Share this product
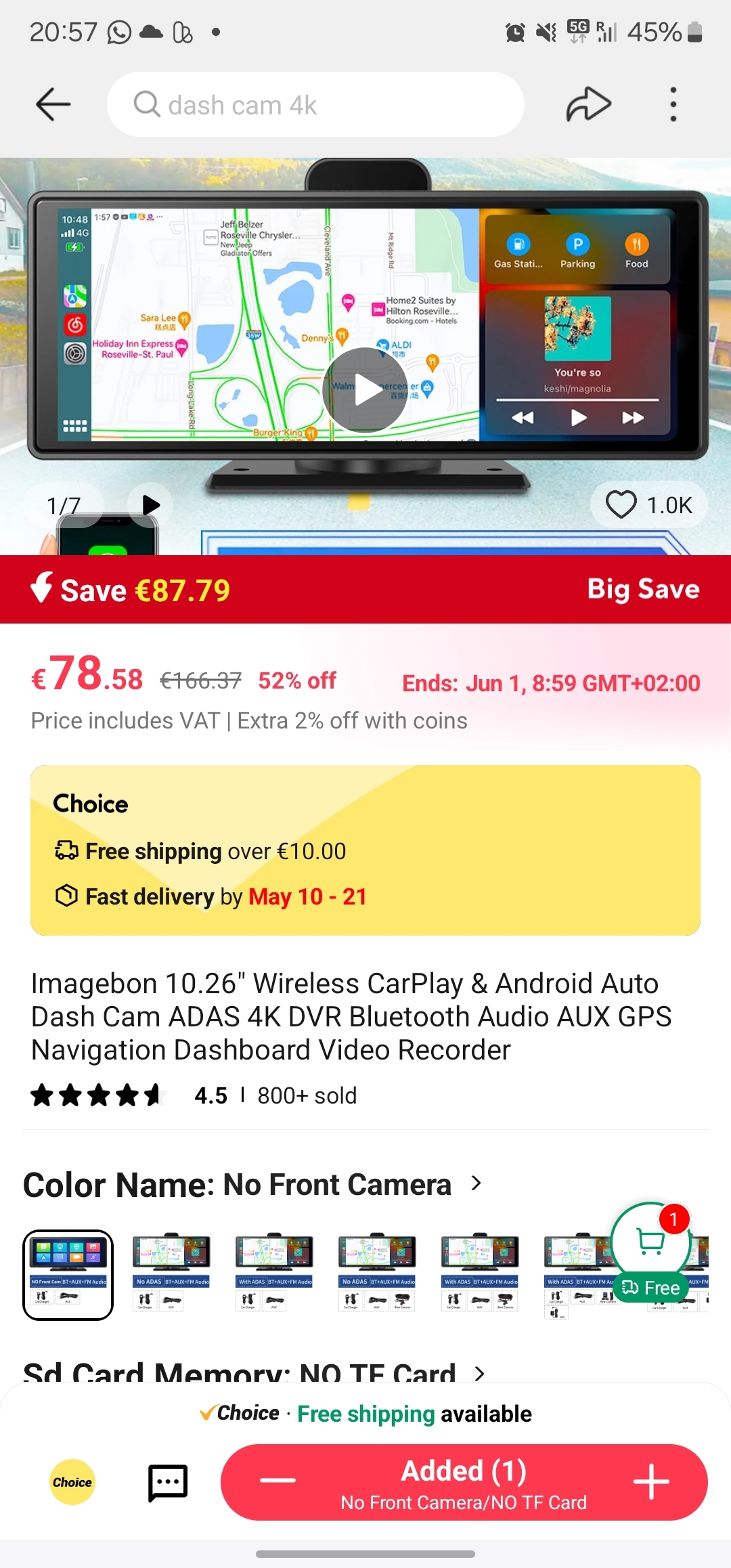 [x=588, y=105]
